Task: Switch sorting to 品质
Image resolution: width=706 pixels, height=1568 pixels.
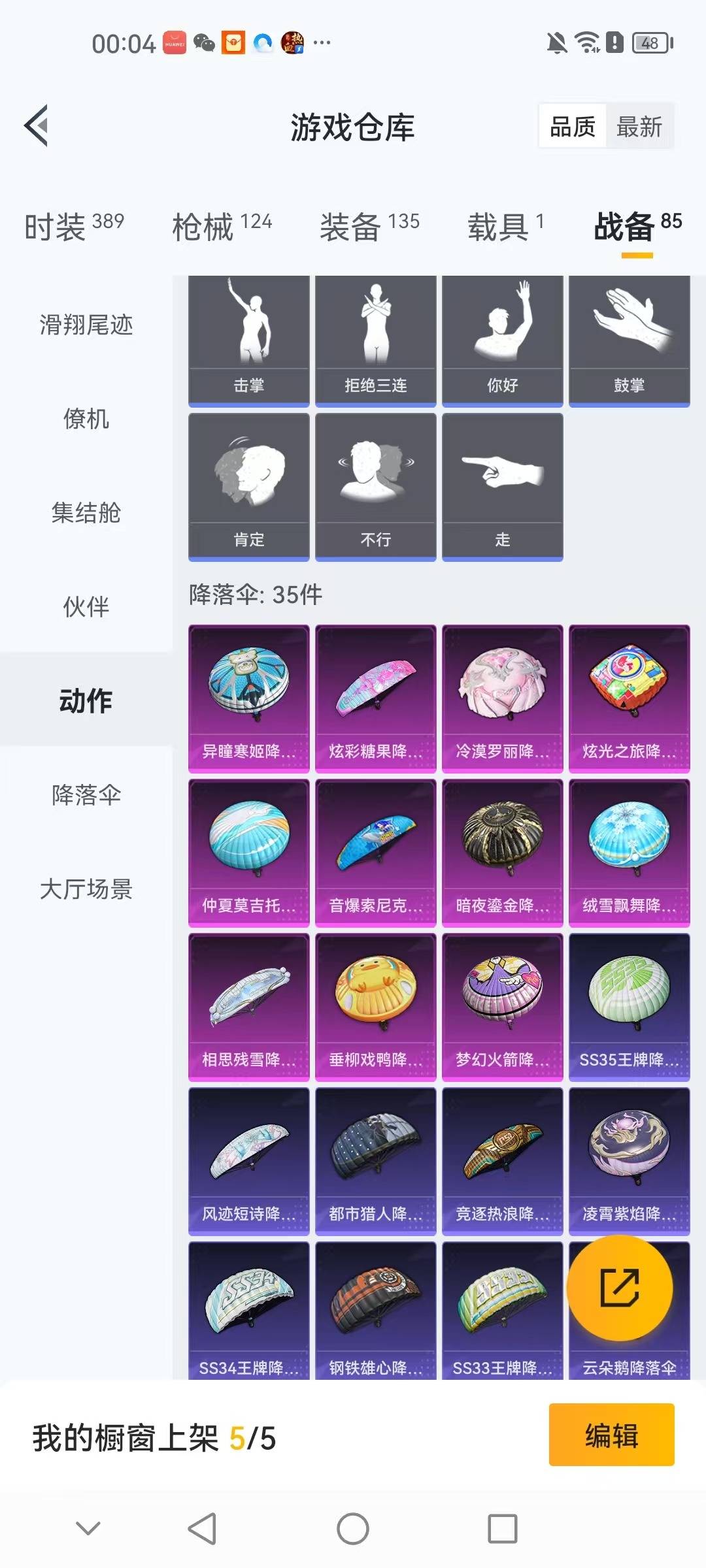Action: (x=571, y=127)
